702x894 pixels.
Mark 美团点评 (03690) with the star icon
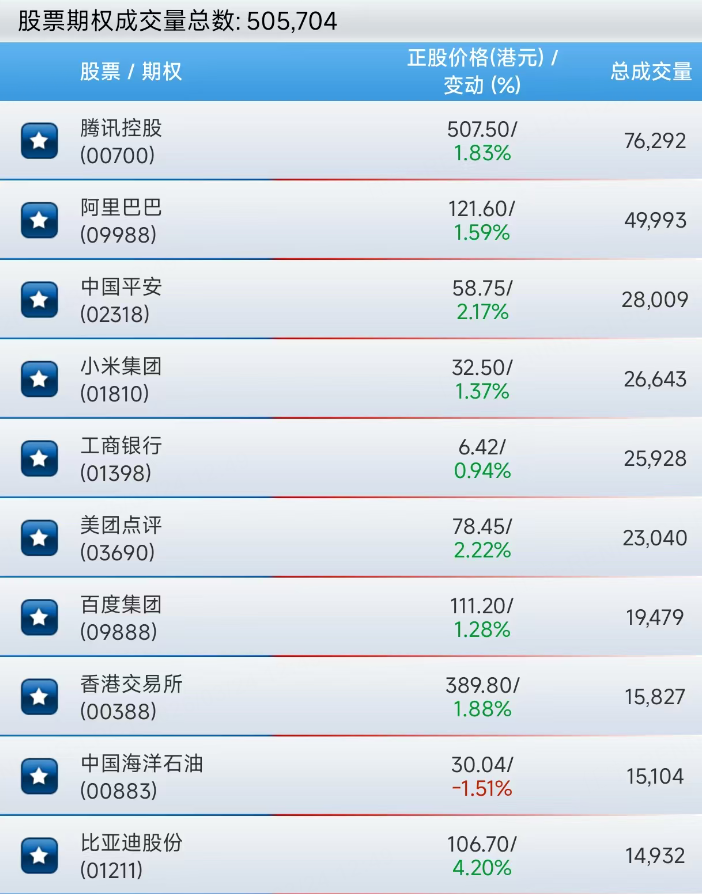click(x=39, y=538)
